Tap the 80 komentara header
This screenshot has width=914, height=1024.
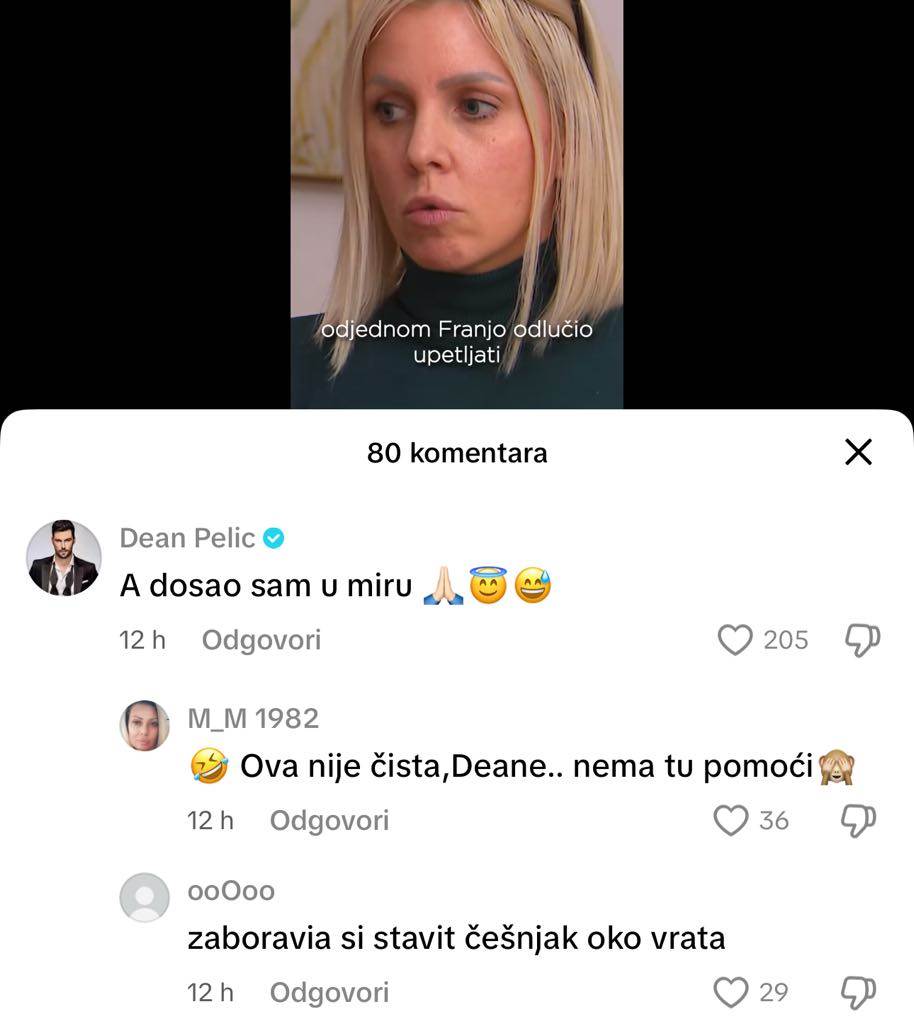click(457, 452)
